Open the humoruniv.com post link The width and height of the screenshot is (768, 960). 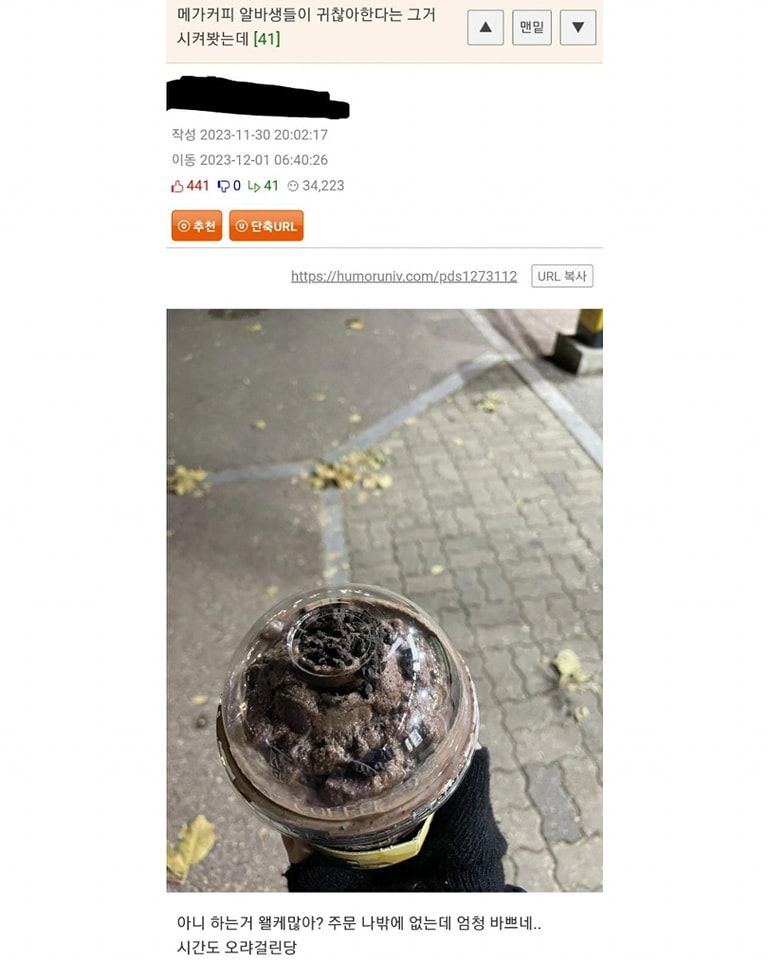tap(404, 276)
